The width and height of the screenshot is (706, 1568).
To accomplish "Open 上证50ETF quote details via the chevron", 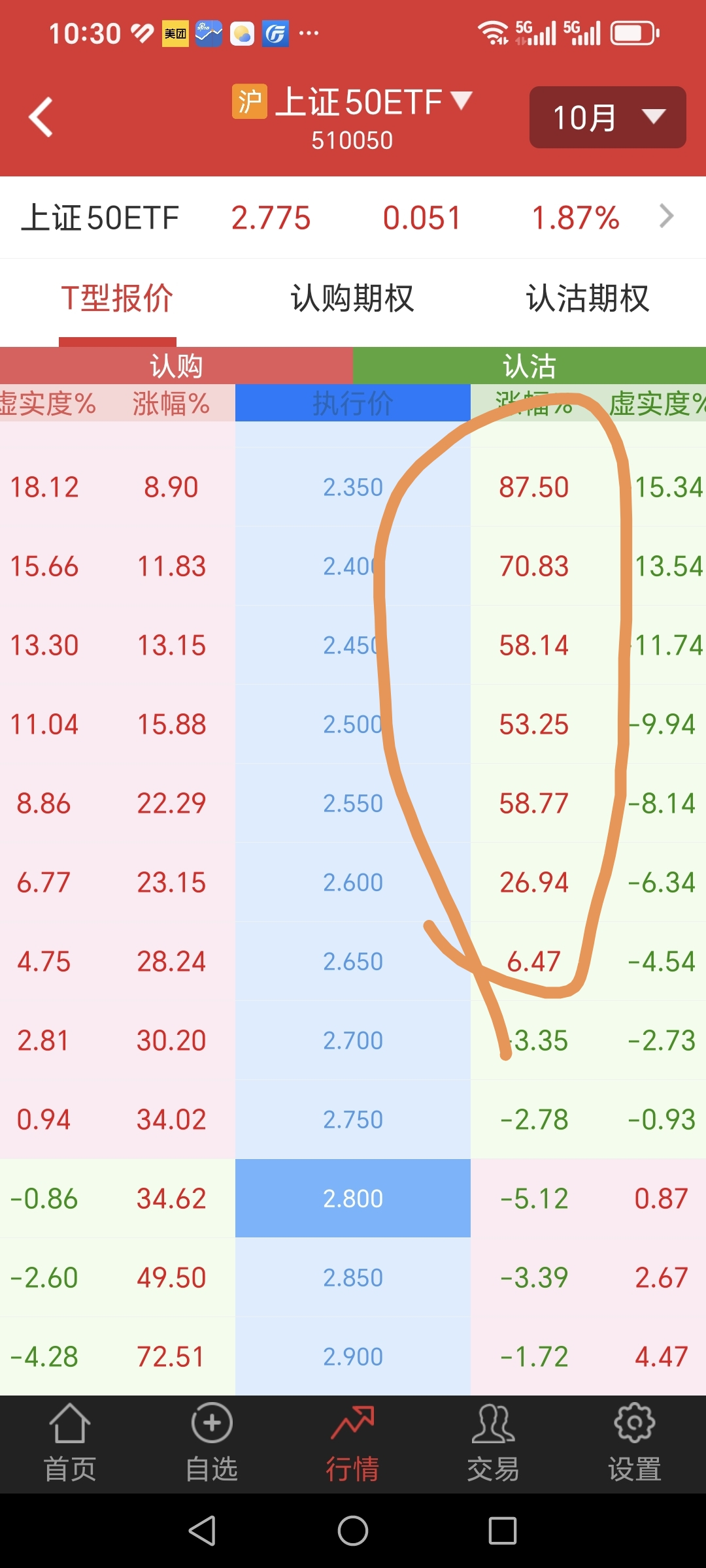I will click(666, 216).
